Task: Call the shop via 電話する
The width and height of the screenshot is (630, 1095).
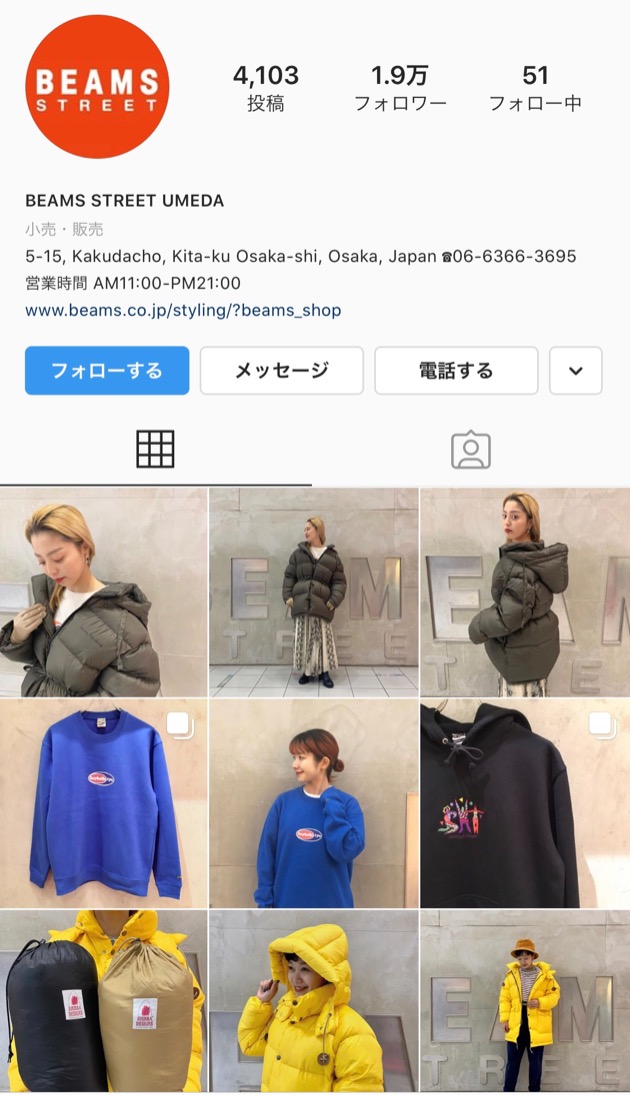Action: click(456, 371)
